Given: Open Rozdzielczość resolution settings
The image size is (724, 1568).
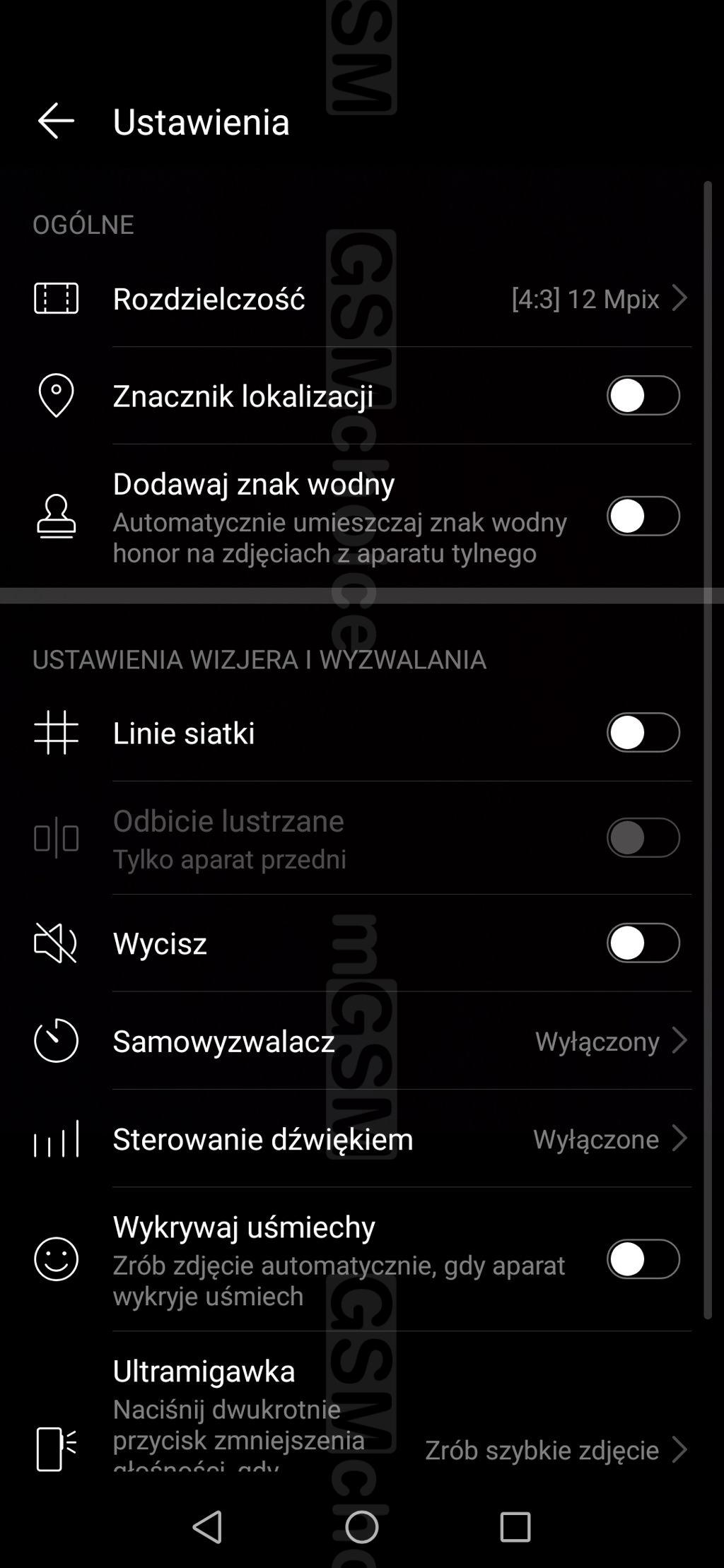Looking at the screenshot, I should [362, 298].
